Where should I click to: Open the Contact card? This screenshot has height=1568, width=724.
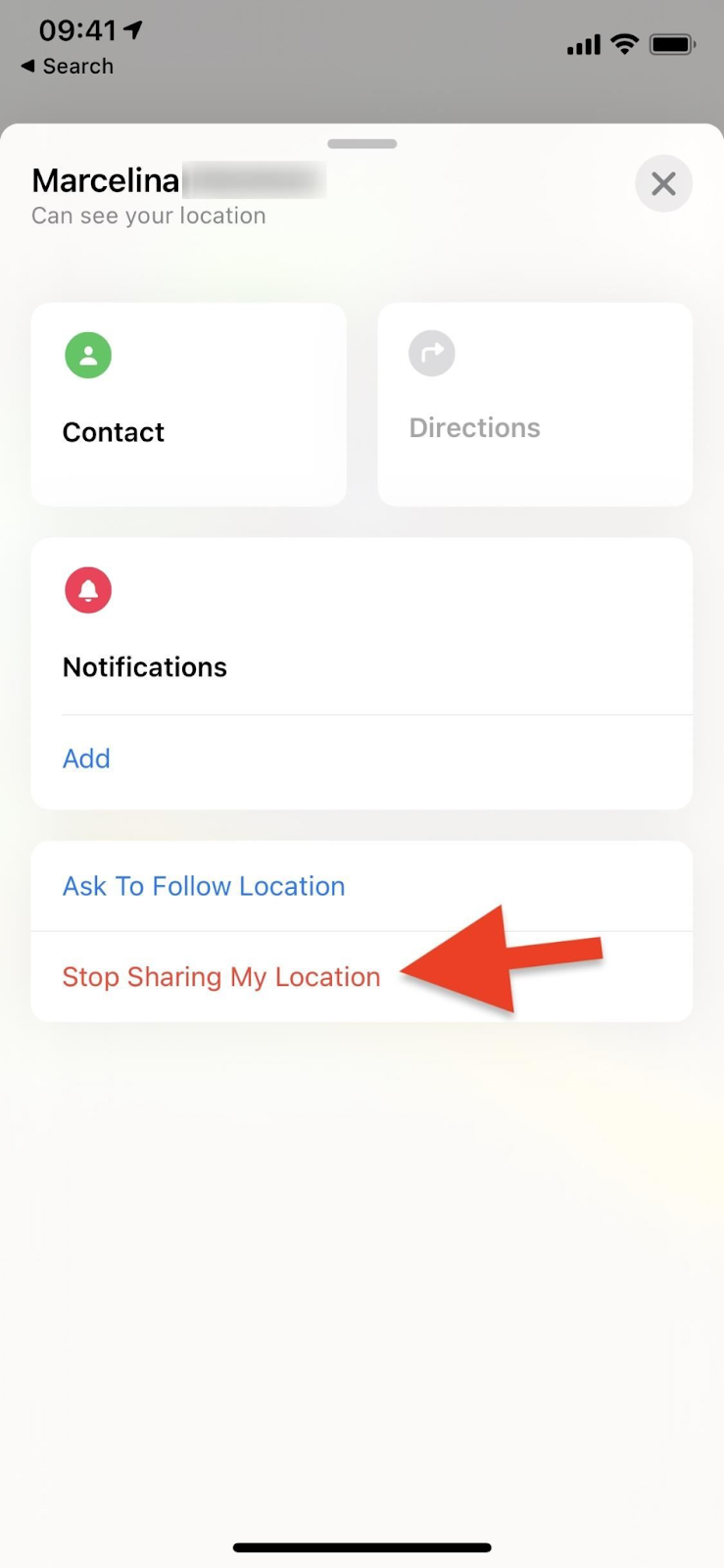pyautogui.click(x=188, y=404)
